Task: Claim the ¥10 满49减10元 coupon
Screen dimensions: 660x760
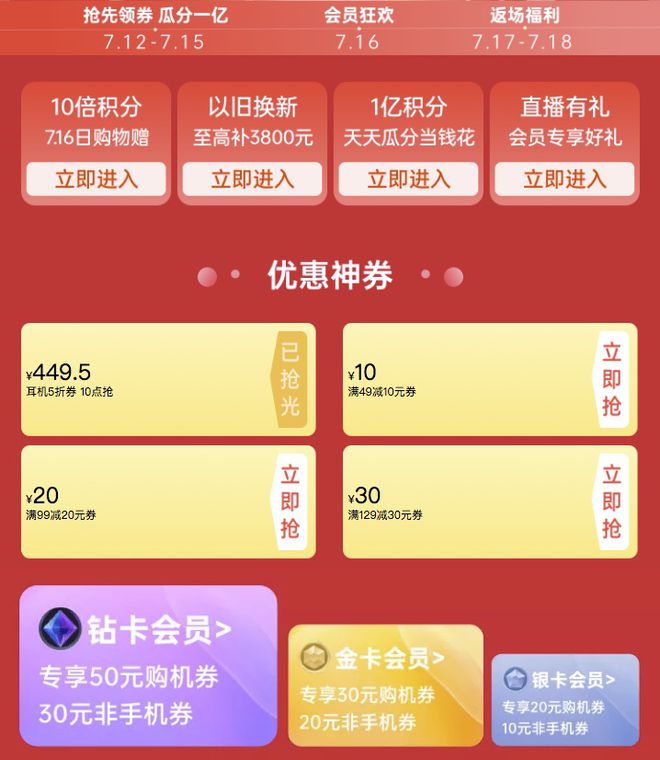Action: (612, 379)
